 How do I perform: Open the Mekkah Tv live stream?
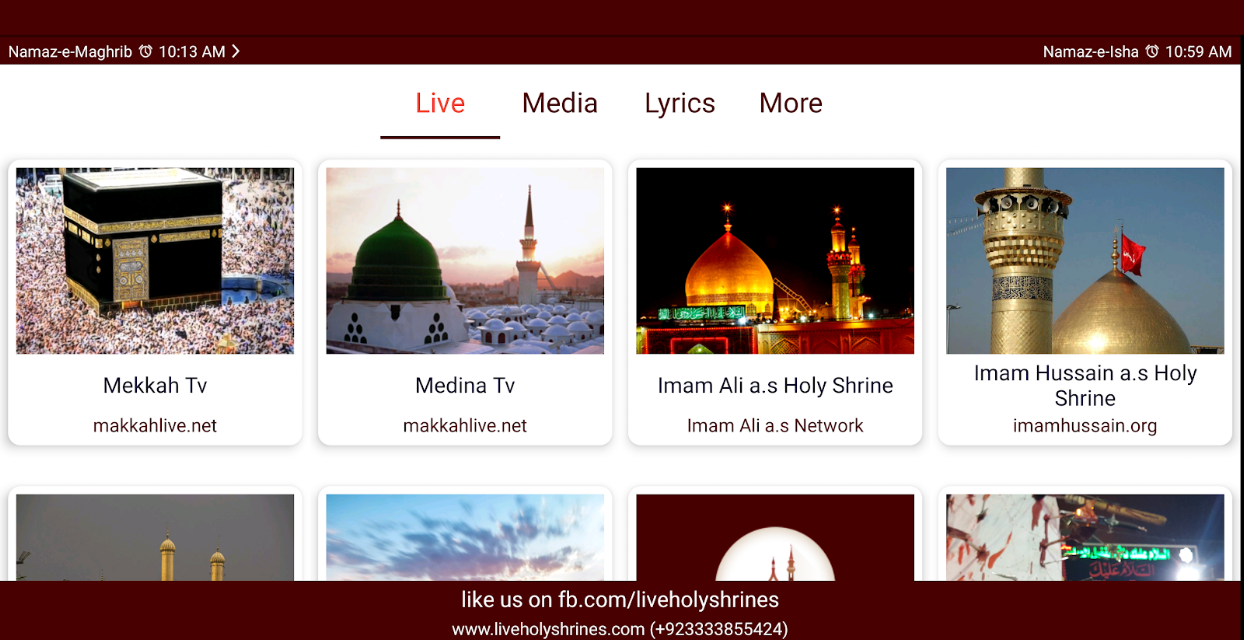[x=155, y=302]
